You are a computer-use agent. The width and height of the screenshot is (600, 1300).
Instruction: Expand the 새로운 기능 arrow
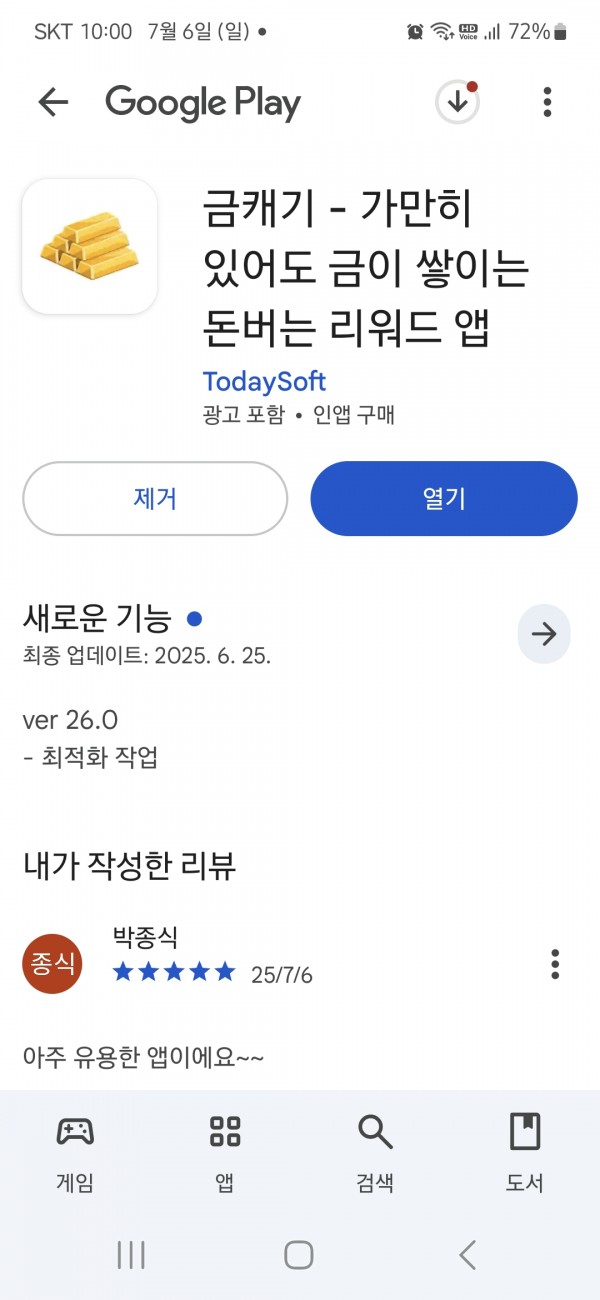click(x=544, y=634)
